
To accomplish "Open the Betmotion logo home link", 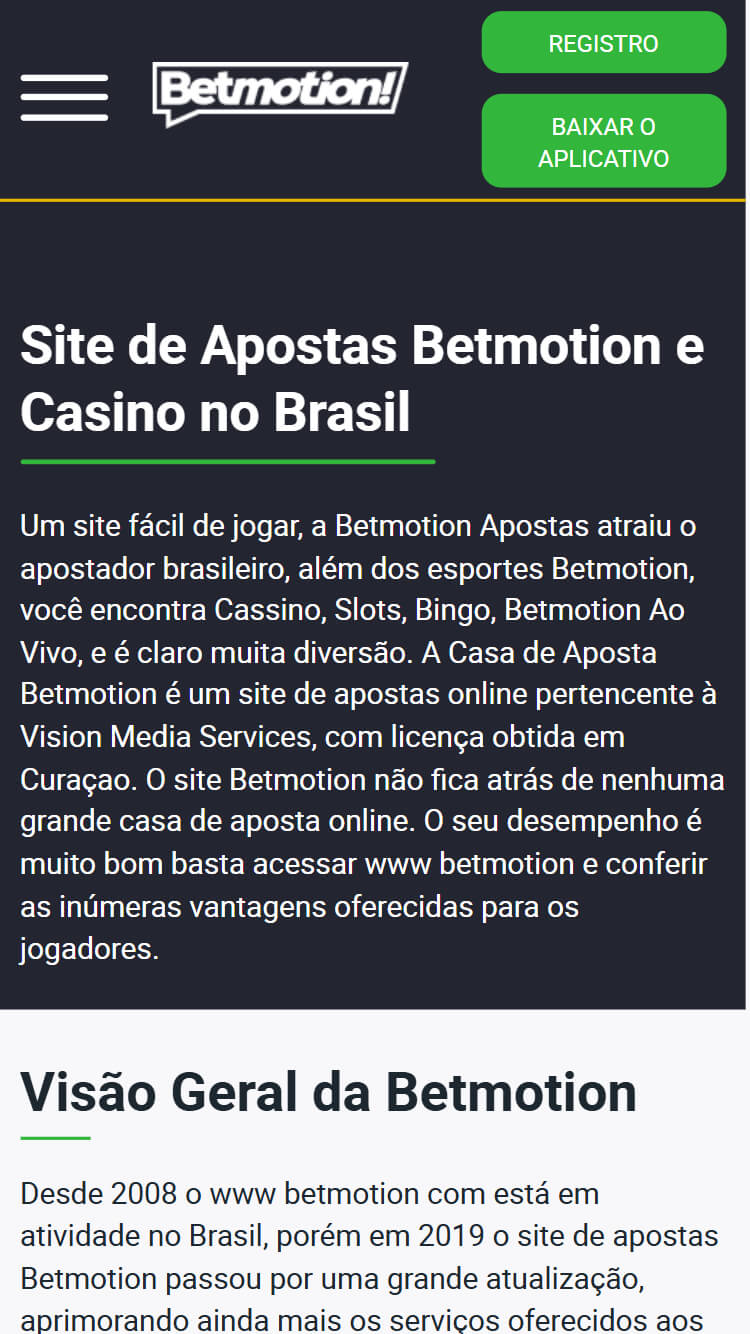I will coord(280,94).
